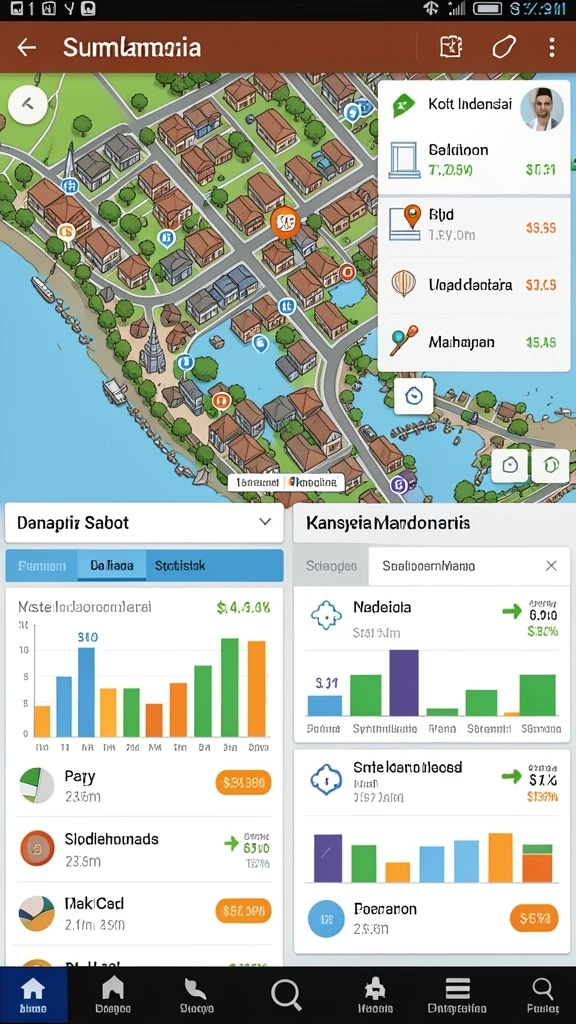Tap the orange map pin on the map
Screen dimensions: 576x1024
click(285, 222)
